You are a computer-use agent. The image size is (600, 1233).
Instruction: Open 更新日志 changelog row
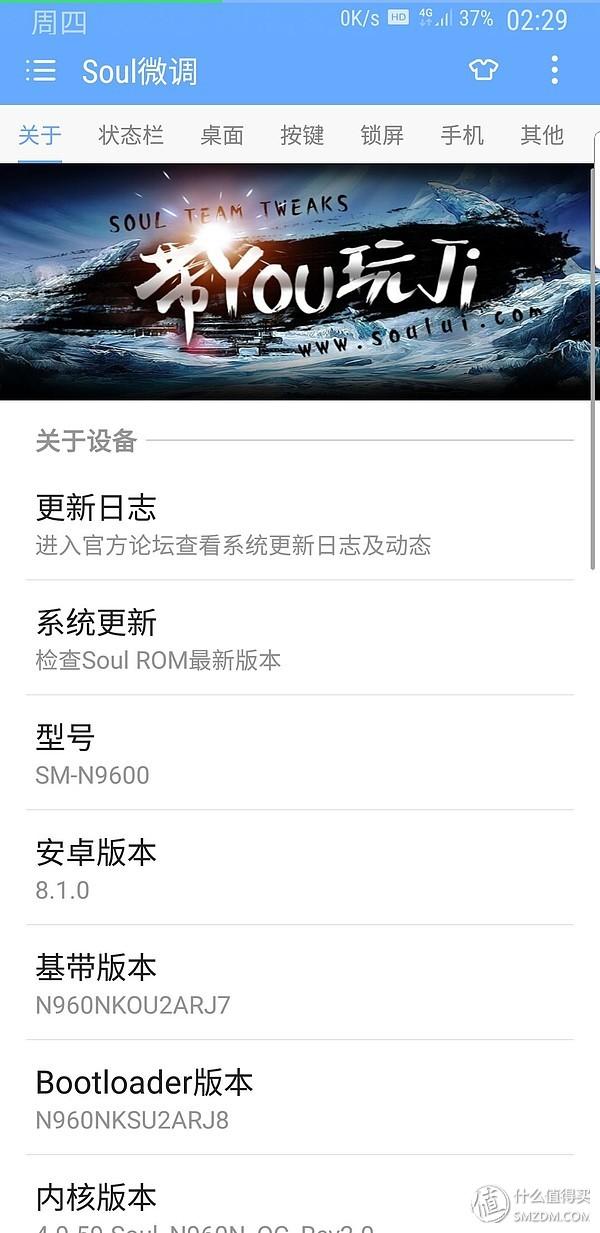coord(300,524)
